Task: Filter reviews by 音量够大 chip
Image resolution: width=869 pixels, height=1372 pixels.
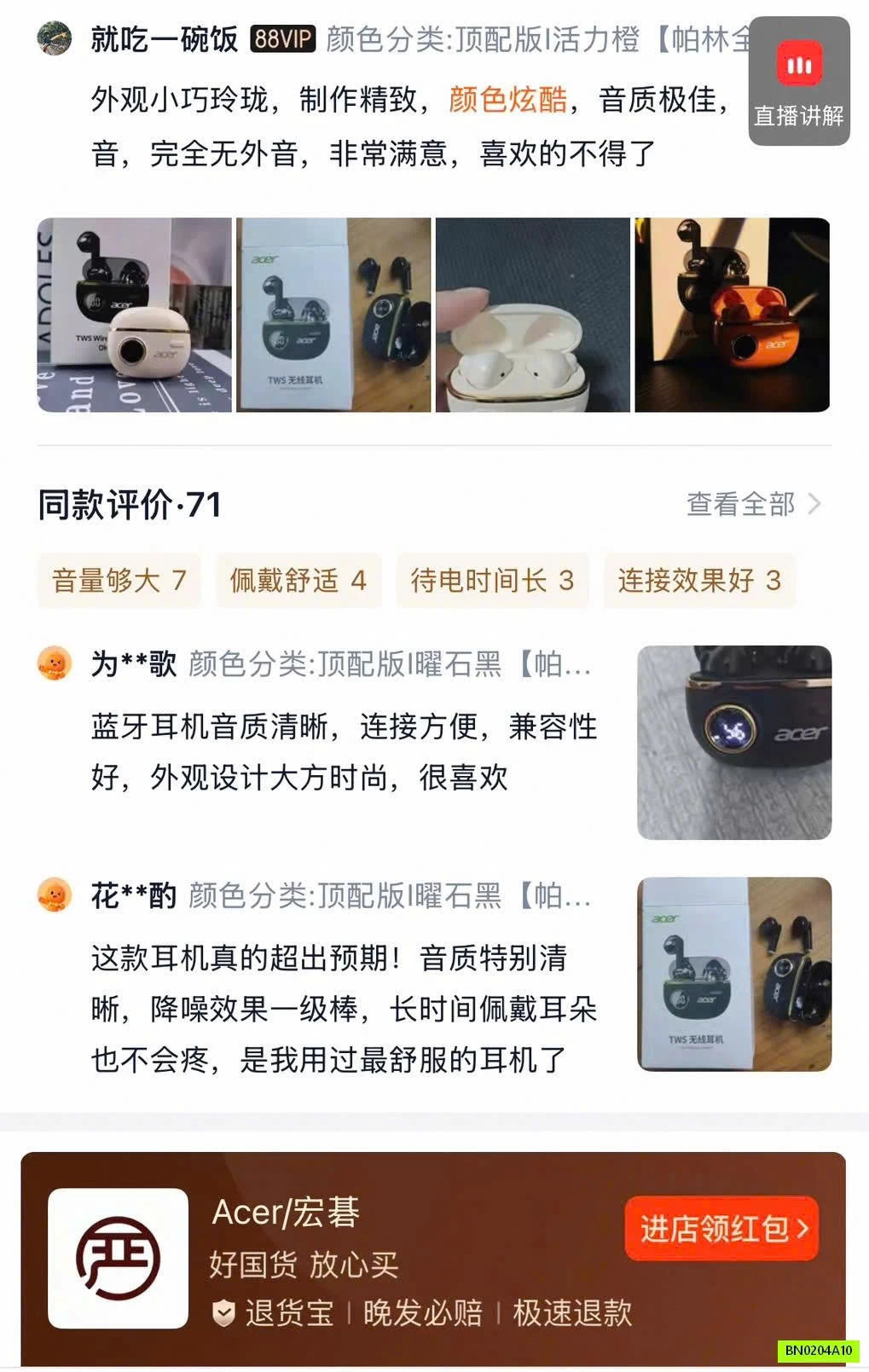Action: pos(119,581)
